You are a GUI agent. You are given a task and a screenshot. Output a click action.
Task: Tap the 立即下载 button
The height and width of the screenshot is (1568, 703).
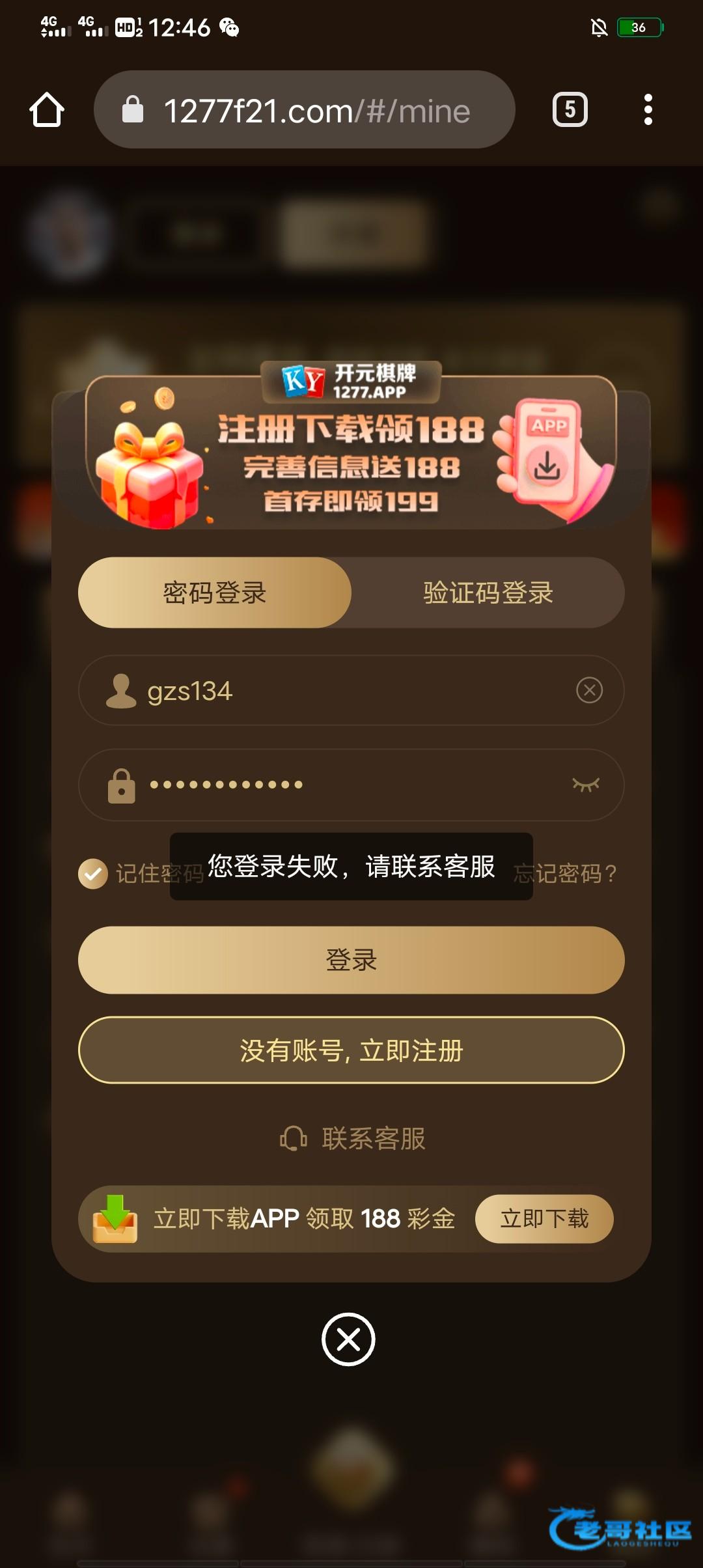(544, 1218)
